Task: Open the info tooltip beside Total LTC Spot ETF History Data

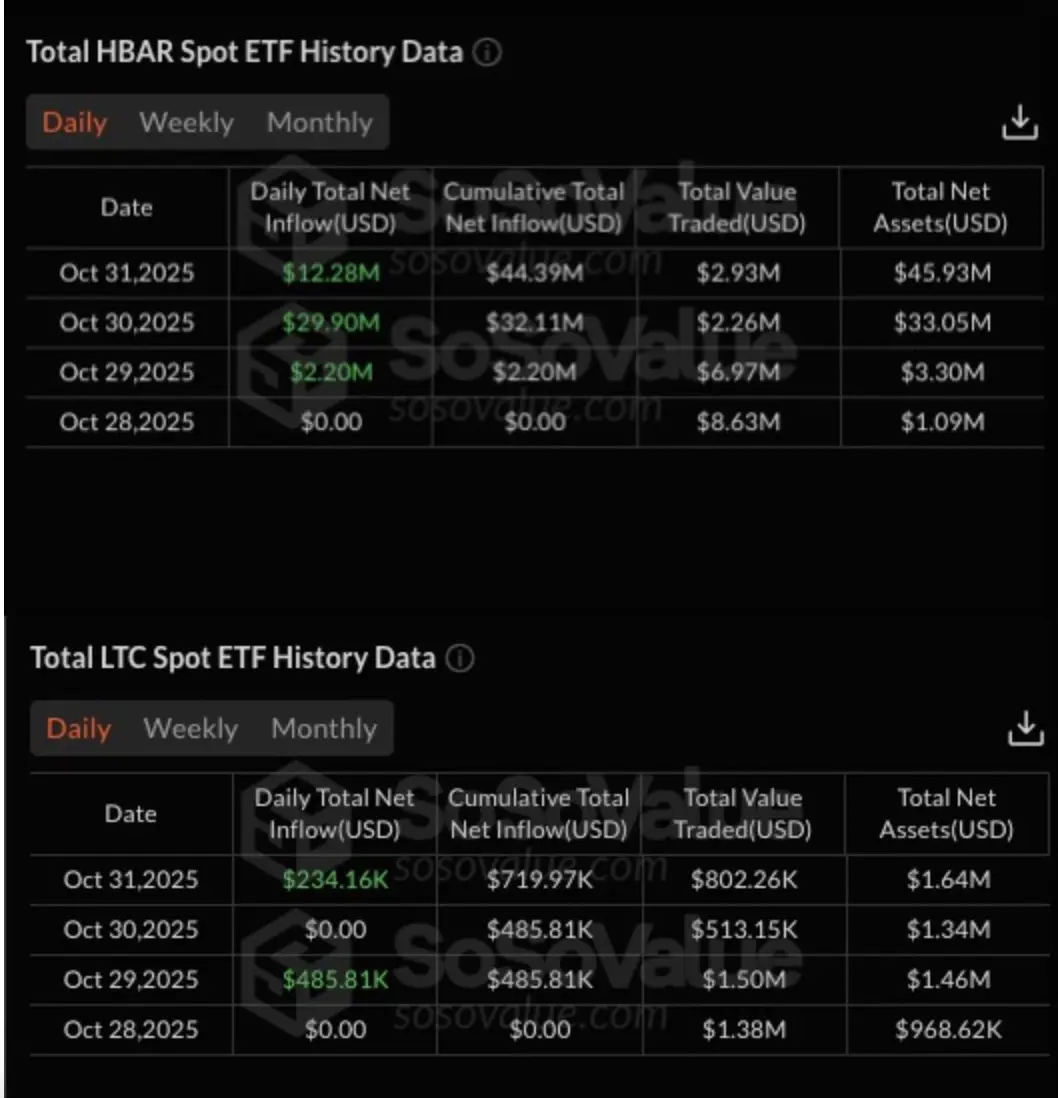Action: click(x=459, y=658)
